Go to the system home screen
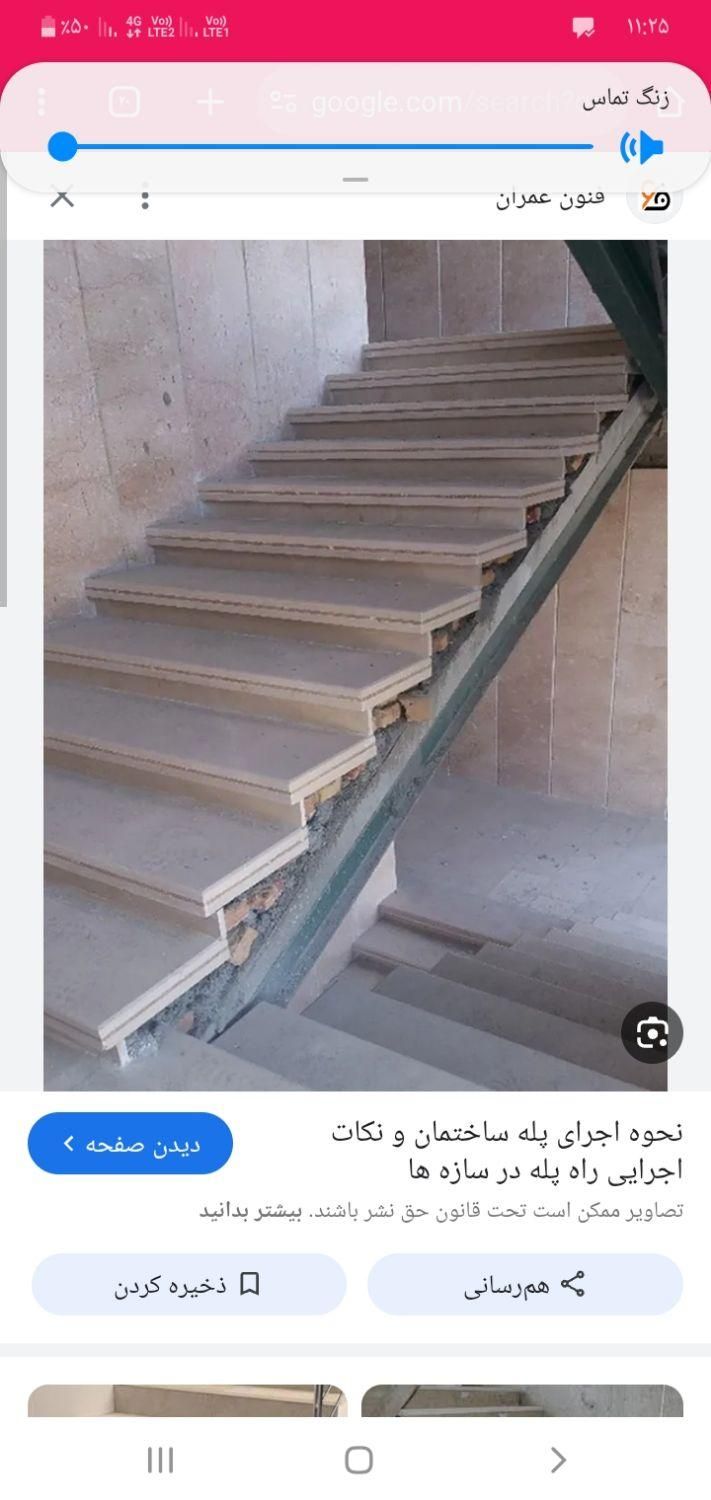 358,1460
